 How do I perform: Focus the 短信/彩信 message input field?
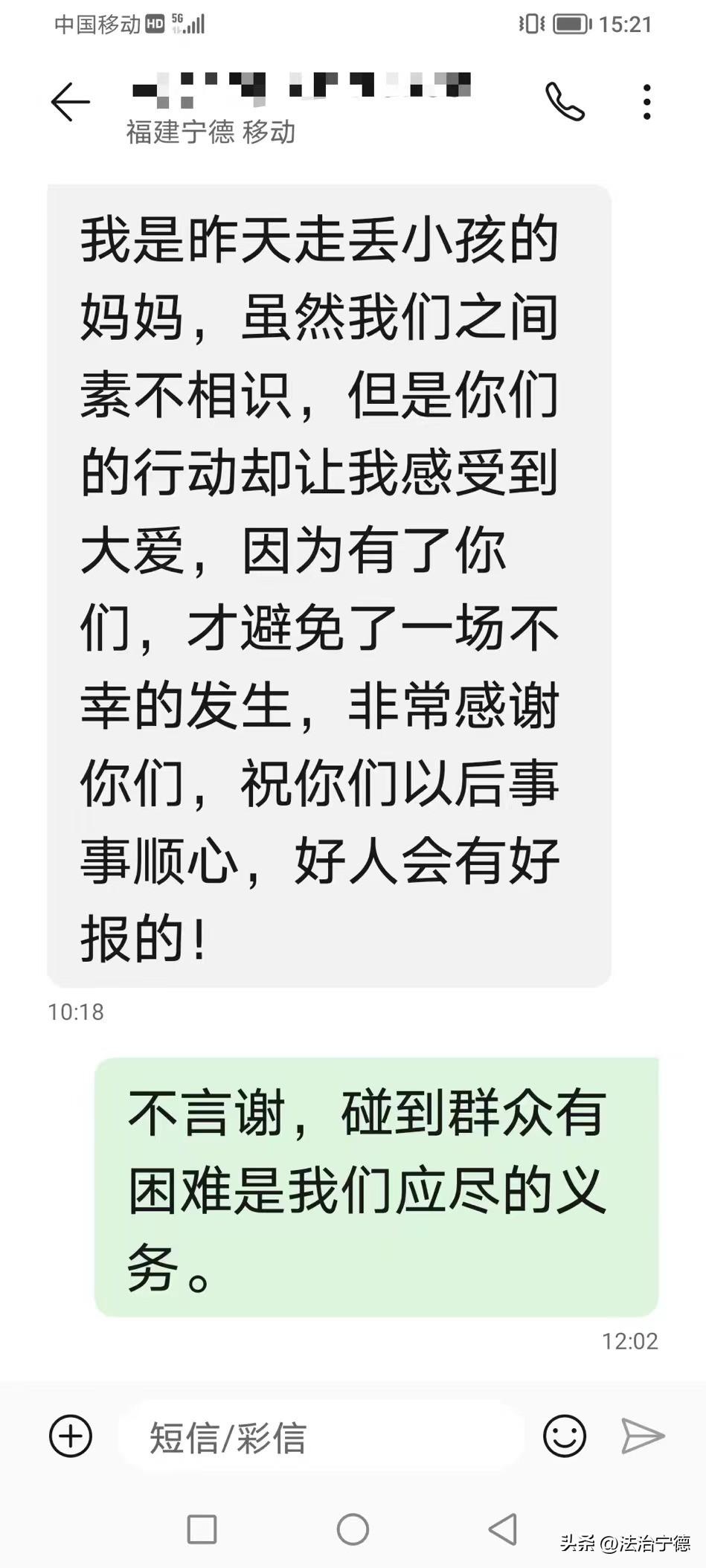[x=320, y=1438]
